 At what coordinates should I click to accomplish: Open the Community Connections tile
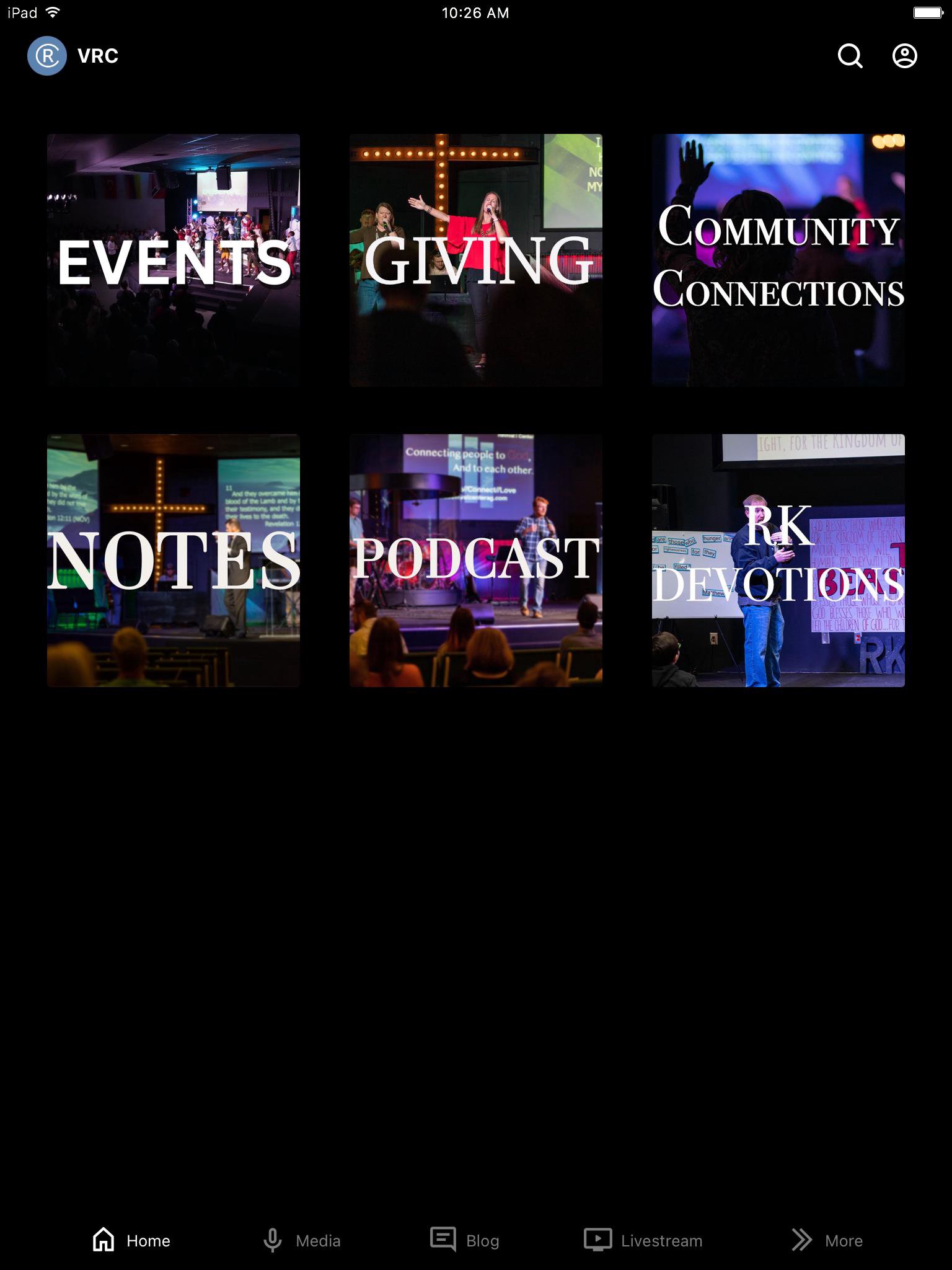point(778,260)
